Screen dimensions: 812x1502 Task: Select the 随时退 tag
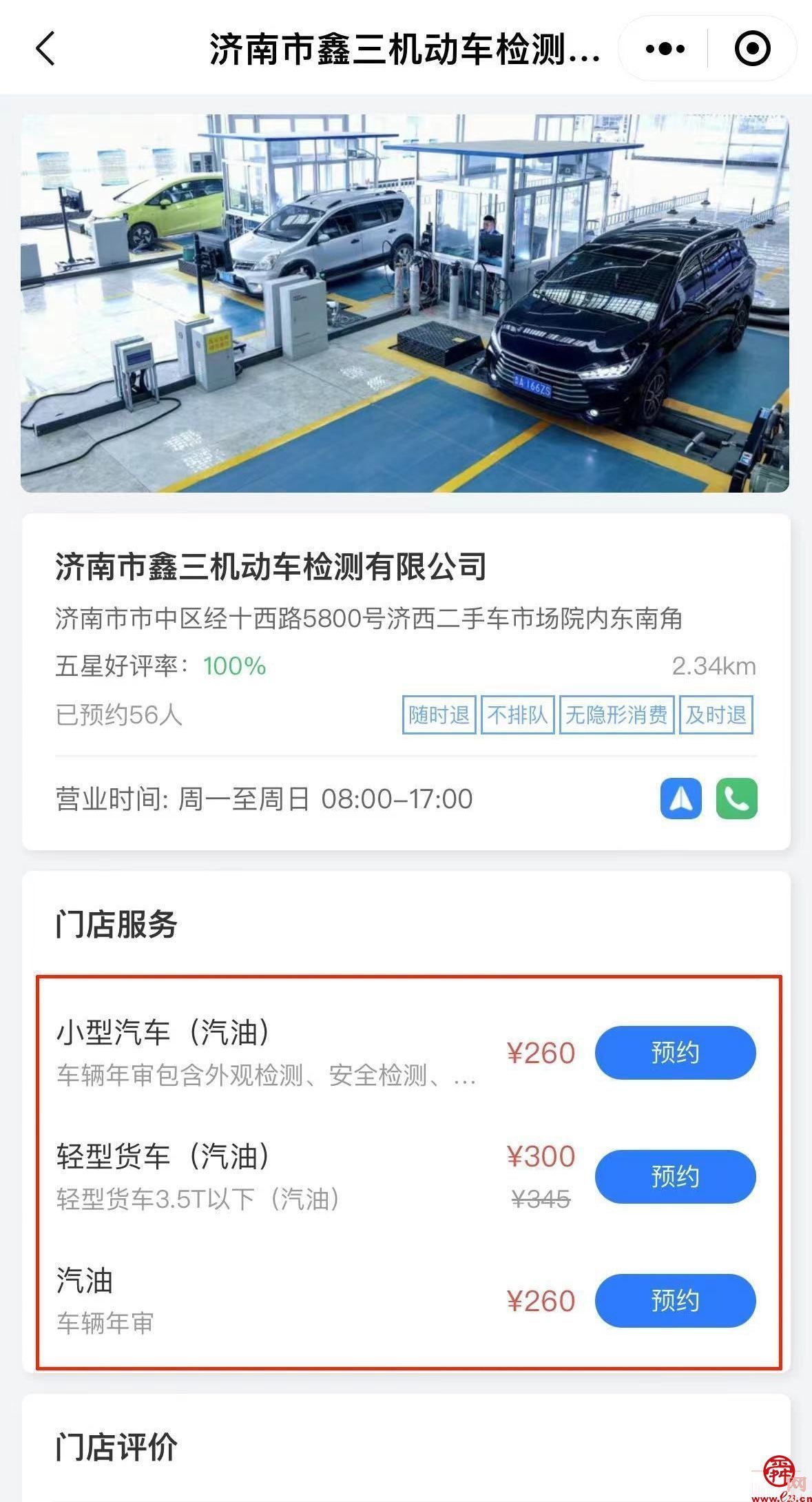coord(439,717)
